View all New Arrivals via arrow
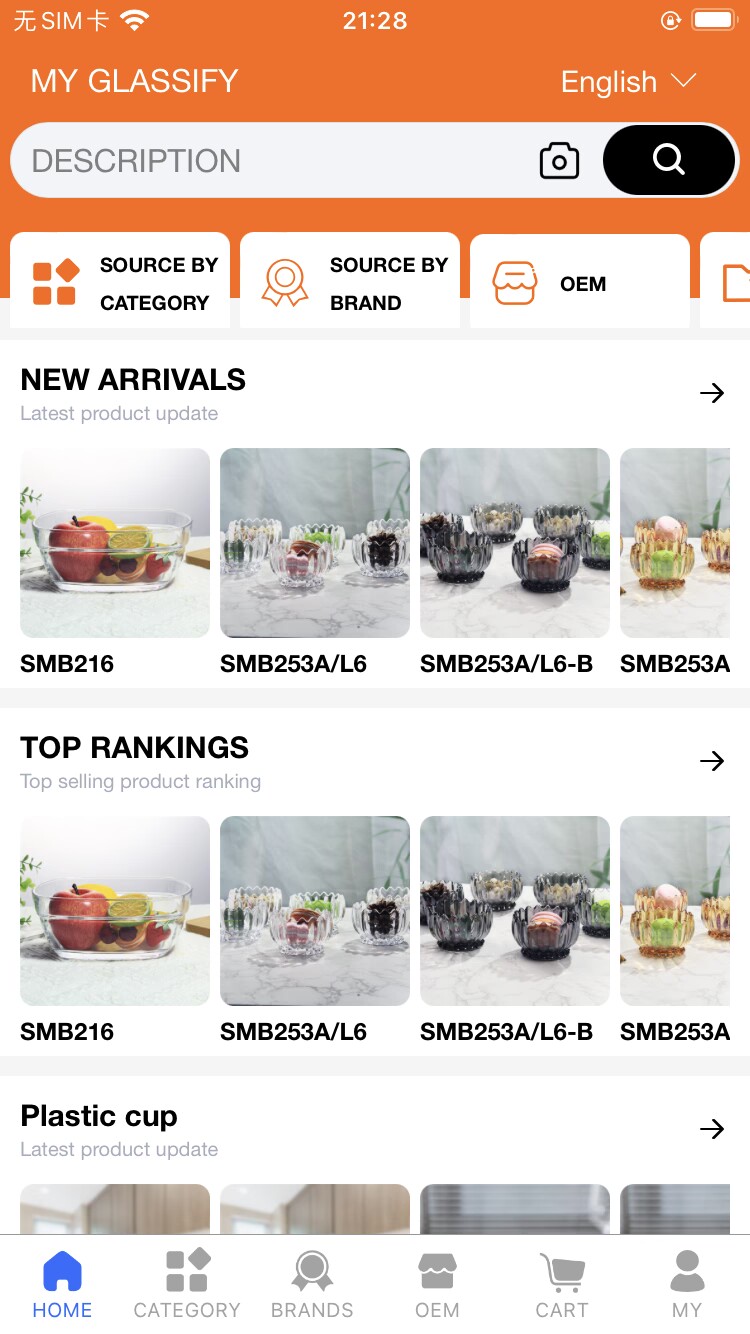750x1334 pixels. pyautogui.click(x=712, y=393)
